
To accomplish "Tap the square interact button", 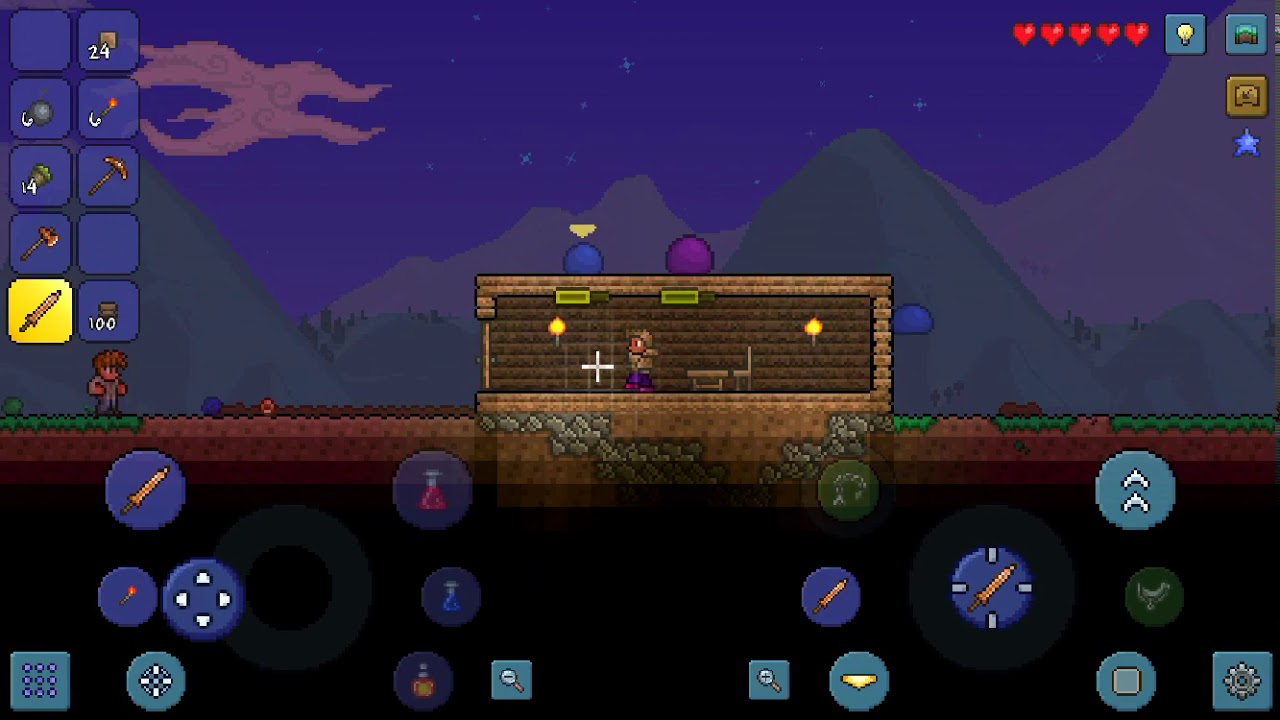I will click(1126, 682).
